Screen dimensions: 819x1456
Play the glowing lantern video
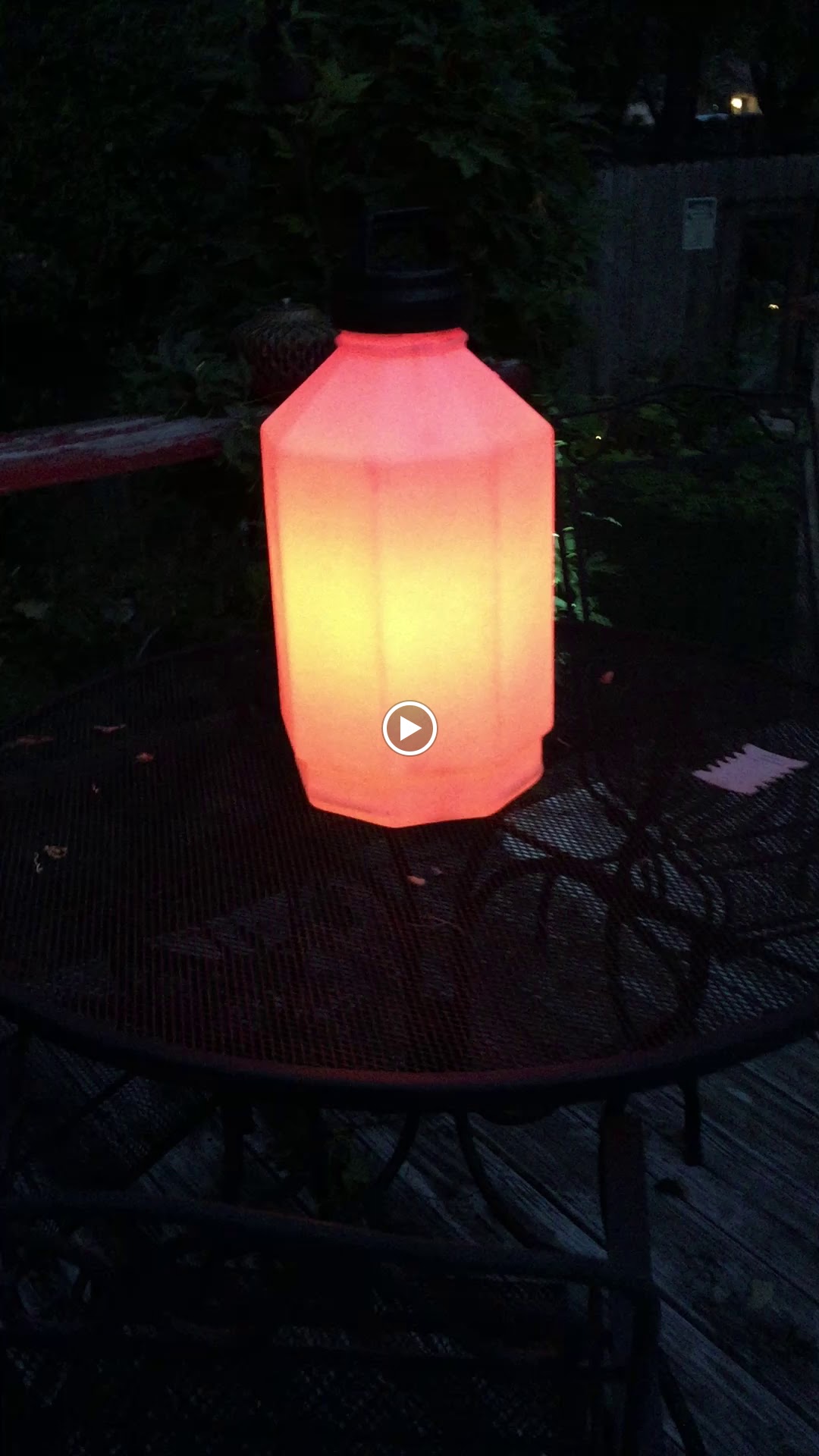(409, 728)
